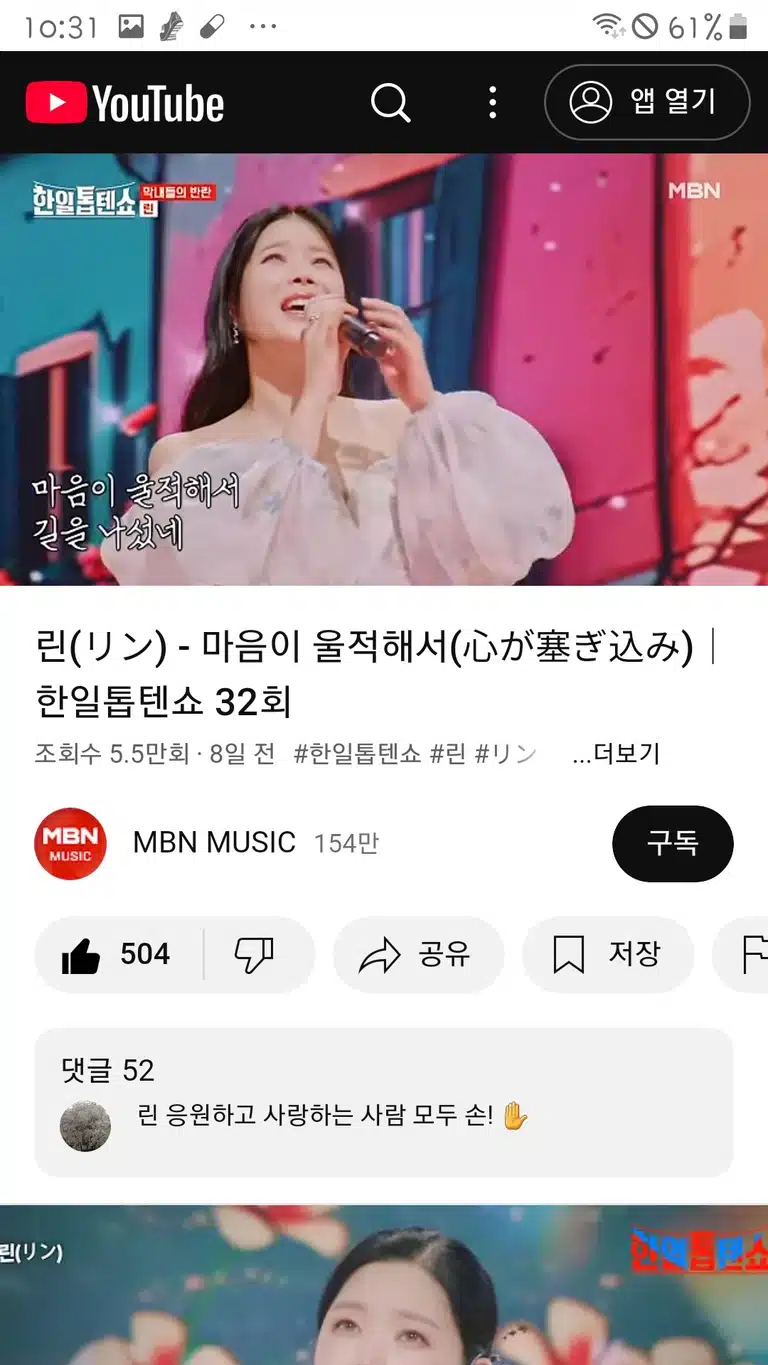This screenshot has width=768, height=1365.
Task: Share the video via 공유
Action: click(417, 955)
